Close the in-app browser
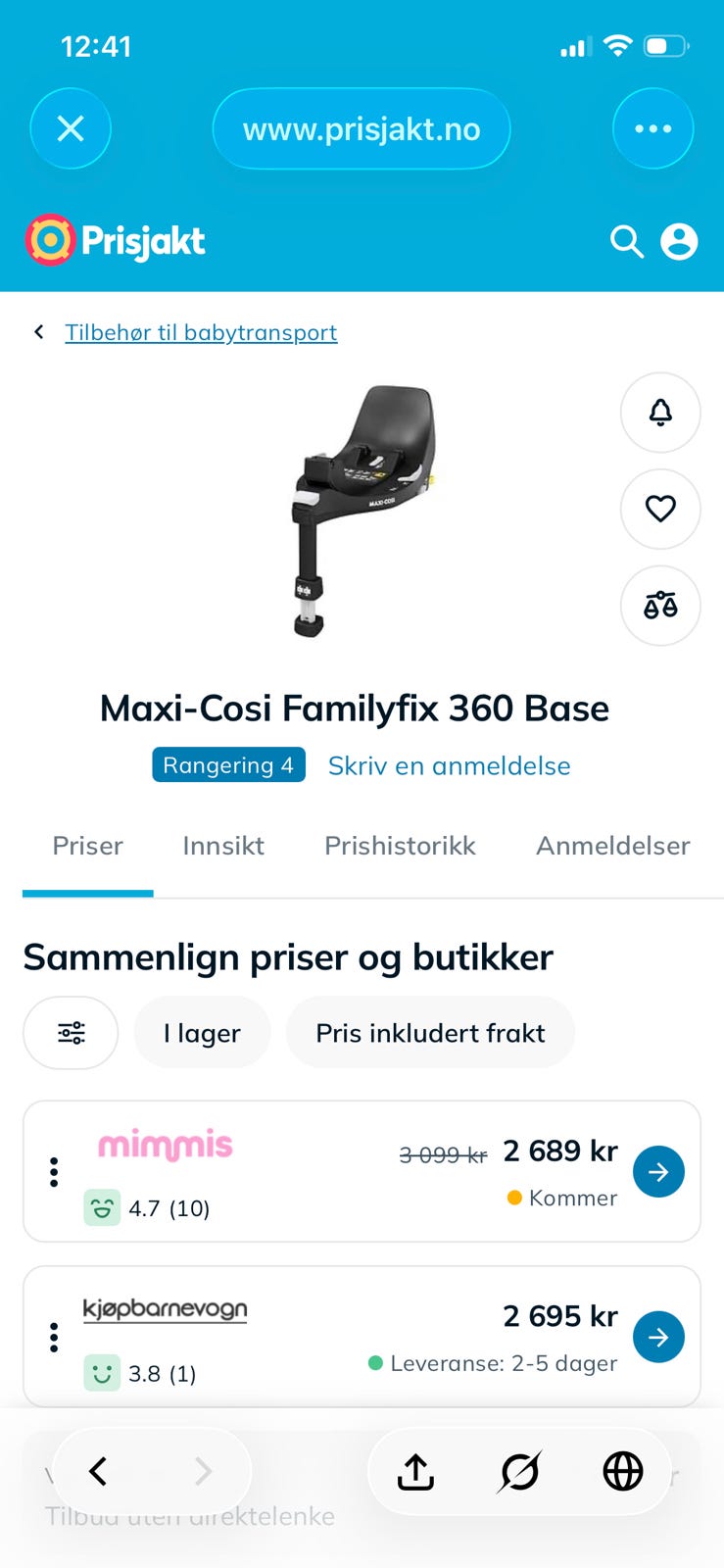 coord(71,128)
